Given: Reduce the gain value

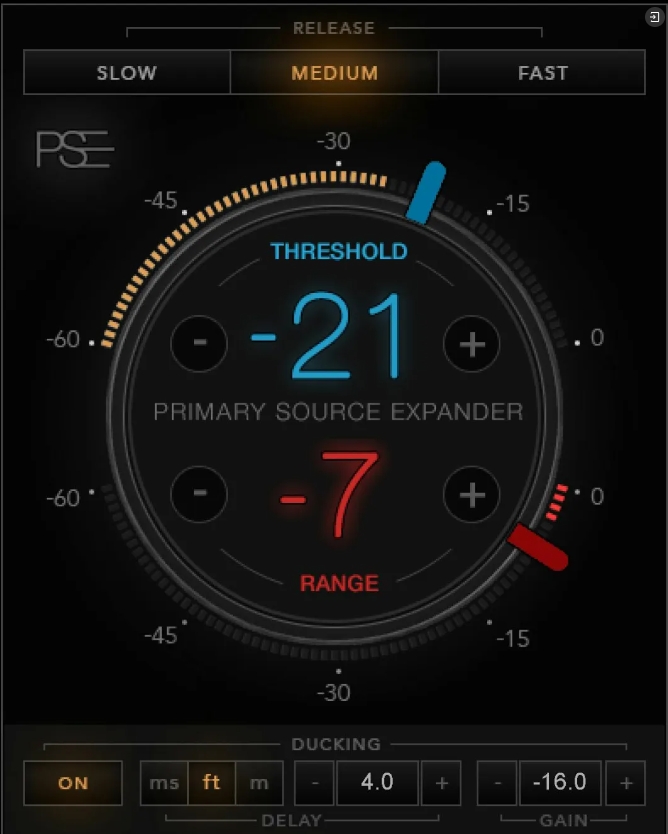Looking at the screenshot, I should [x=497, y=783].
